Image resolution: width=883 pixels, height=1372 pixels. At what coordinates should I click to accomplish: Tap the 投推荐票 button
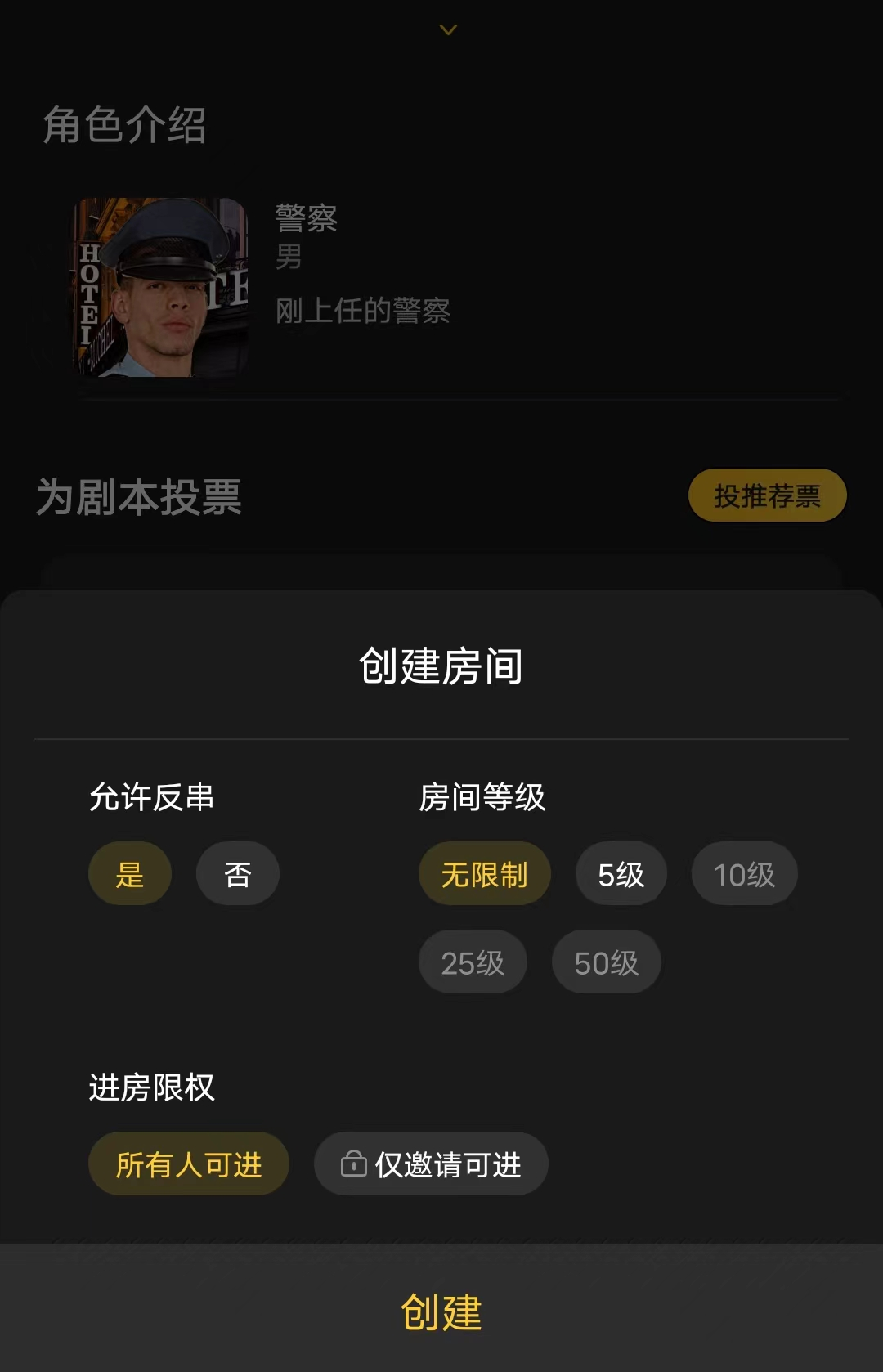click(767, 495)
